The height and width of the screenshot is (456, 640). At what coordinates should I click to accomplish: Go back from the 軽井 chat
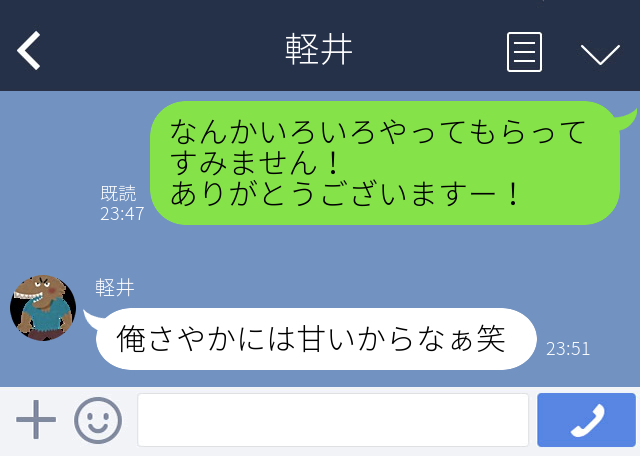click(x=29, y=50)
